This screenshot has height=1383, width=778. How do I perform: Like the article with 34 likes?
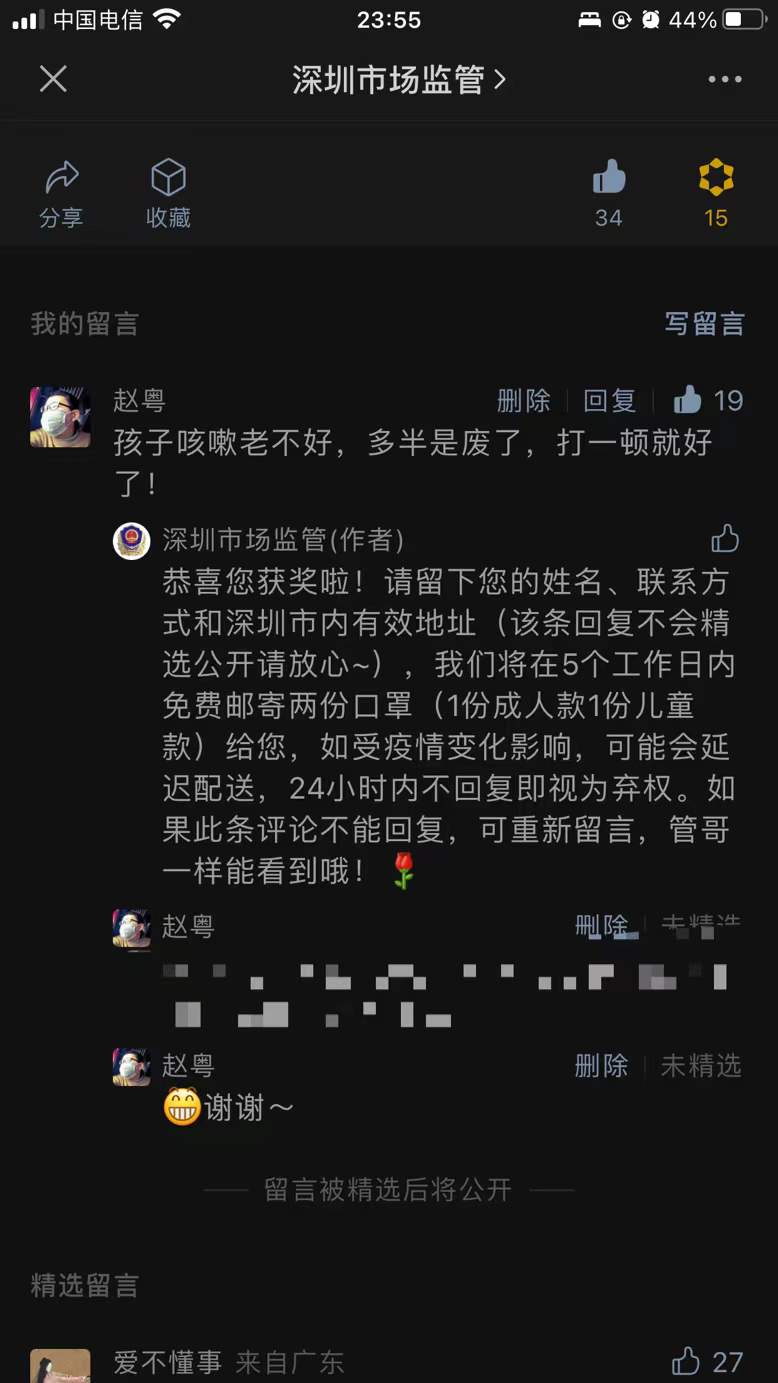608,194
